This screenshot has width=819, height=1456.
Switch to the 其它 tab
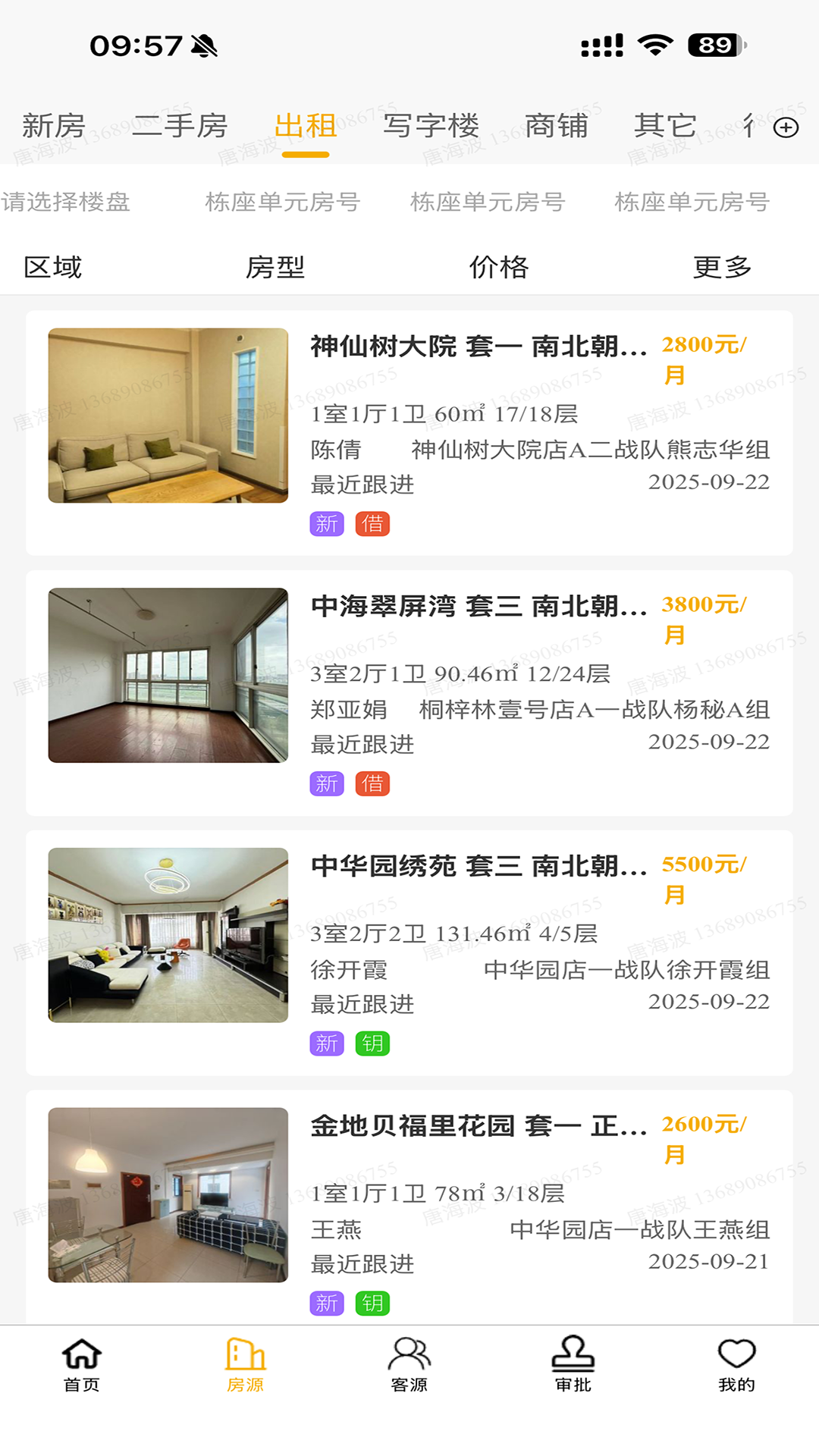pyautogui.click(x=665, y=126)
